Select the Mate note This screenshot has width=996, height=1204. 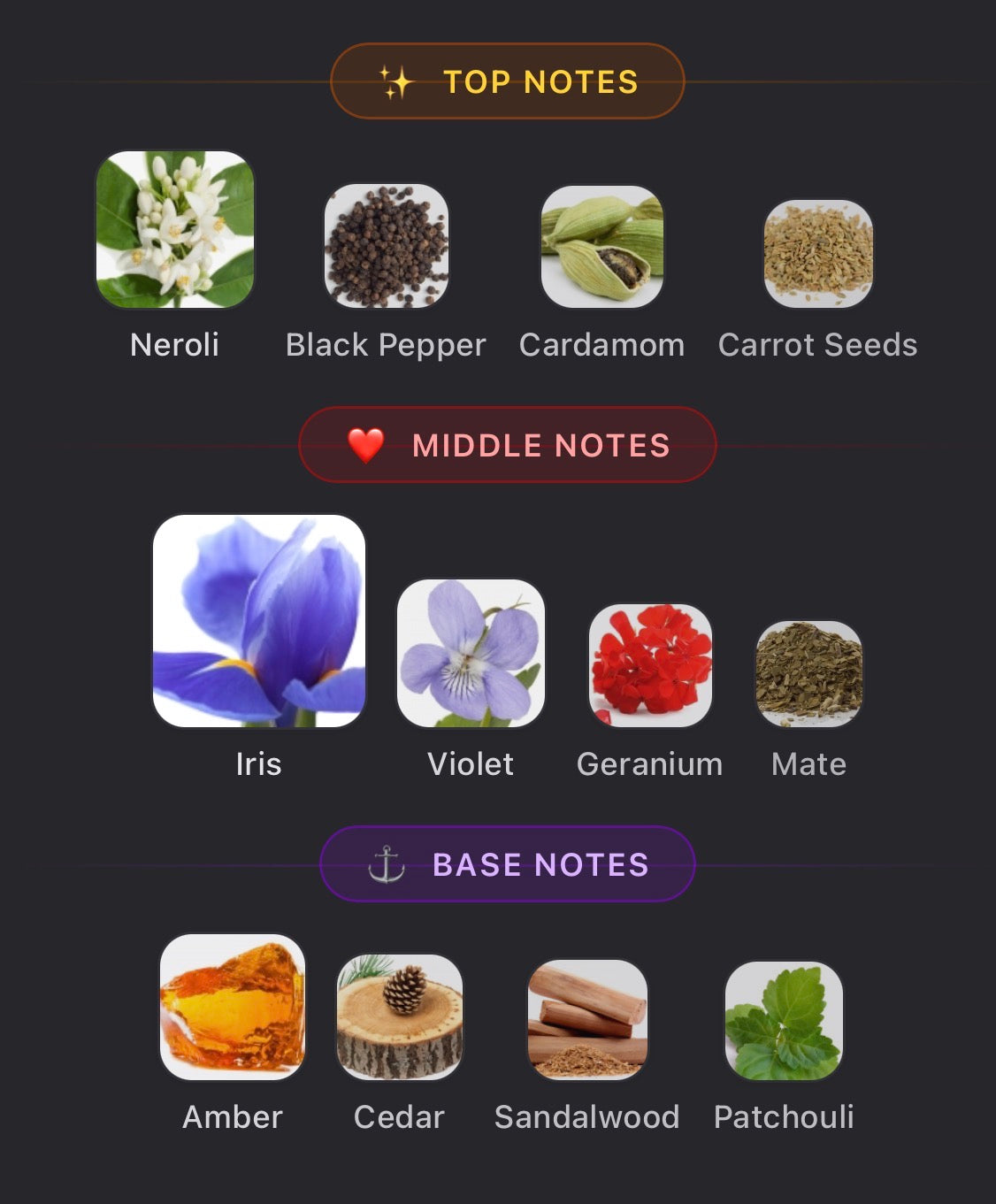point(808,674)
